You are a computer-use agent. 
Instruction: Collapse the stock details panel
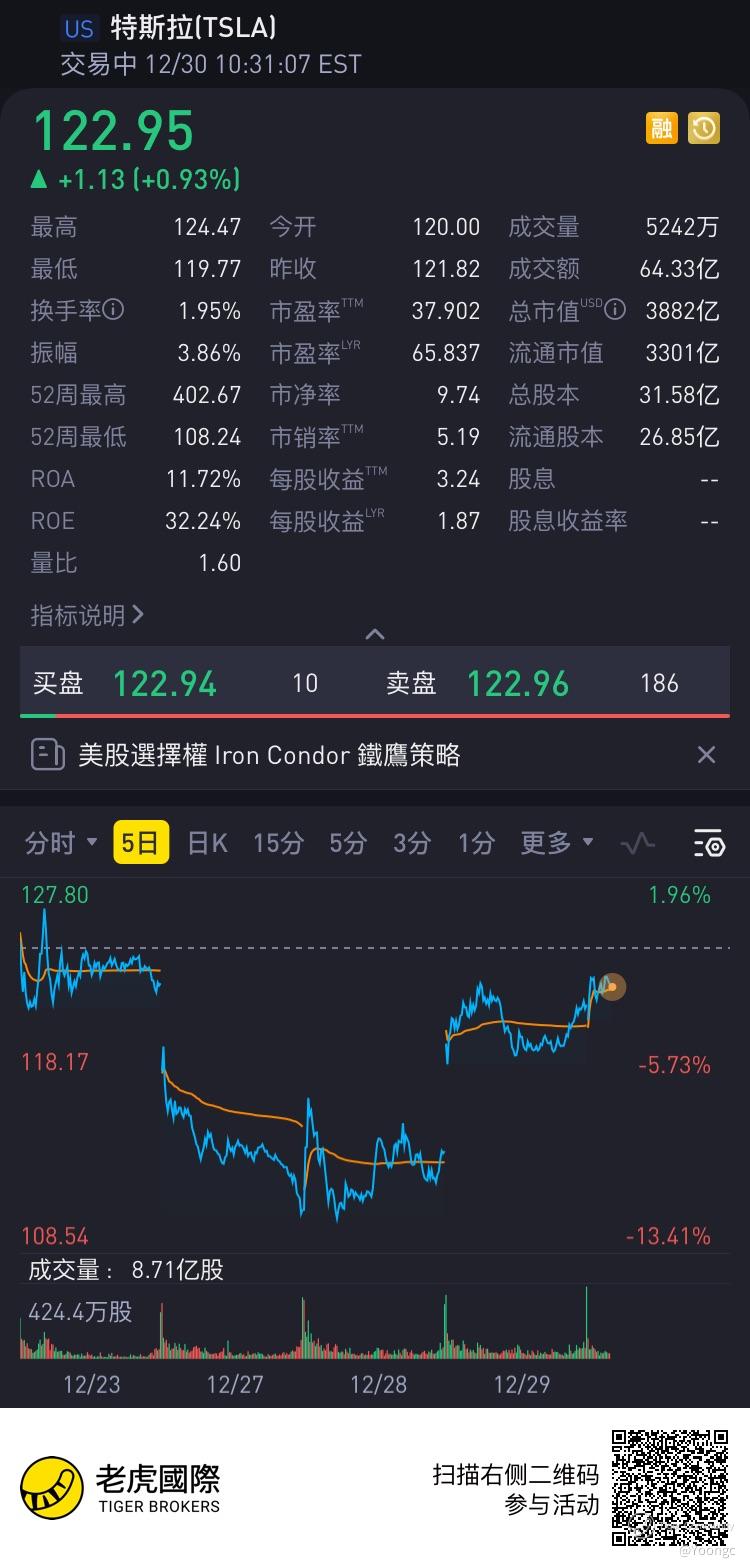[375, 634]
